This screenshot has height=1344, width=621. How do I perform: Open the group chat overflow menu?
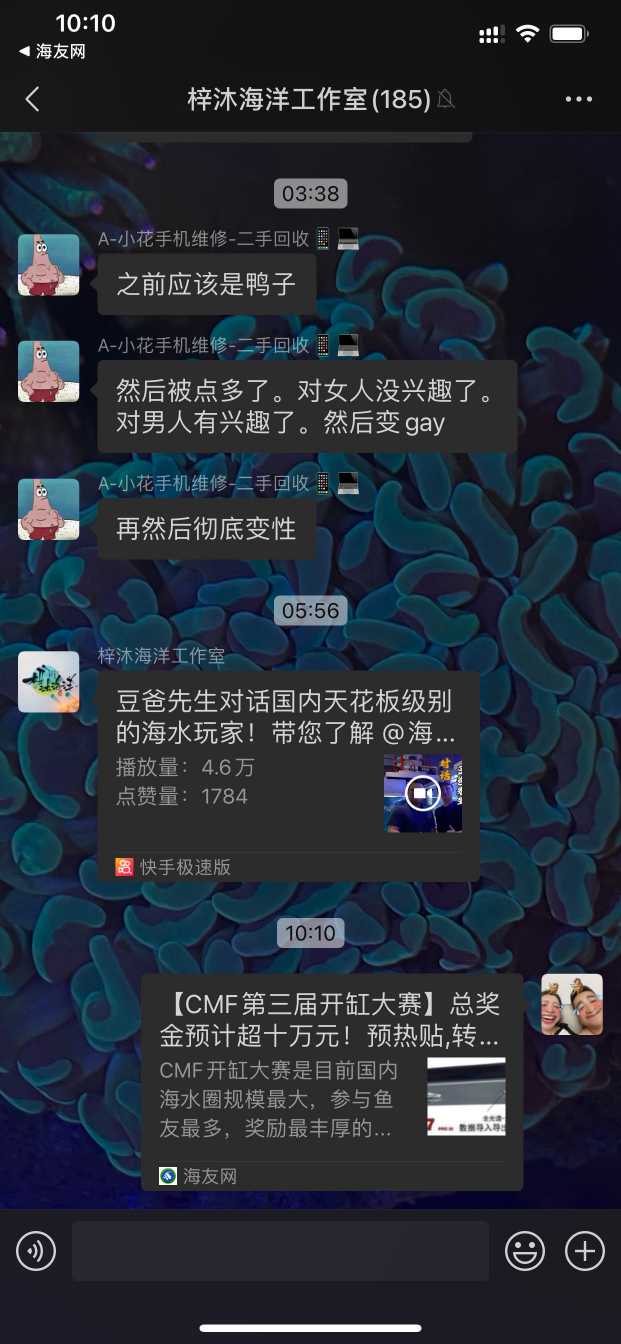(x=579, y=99)
